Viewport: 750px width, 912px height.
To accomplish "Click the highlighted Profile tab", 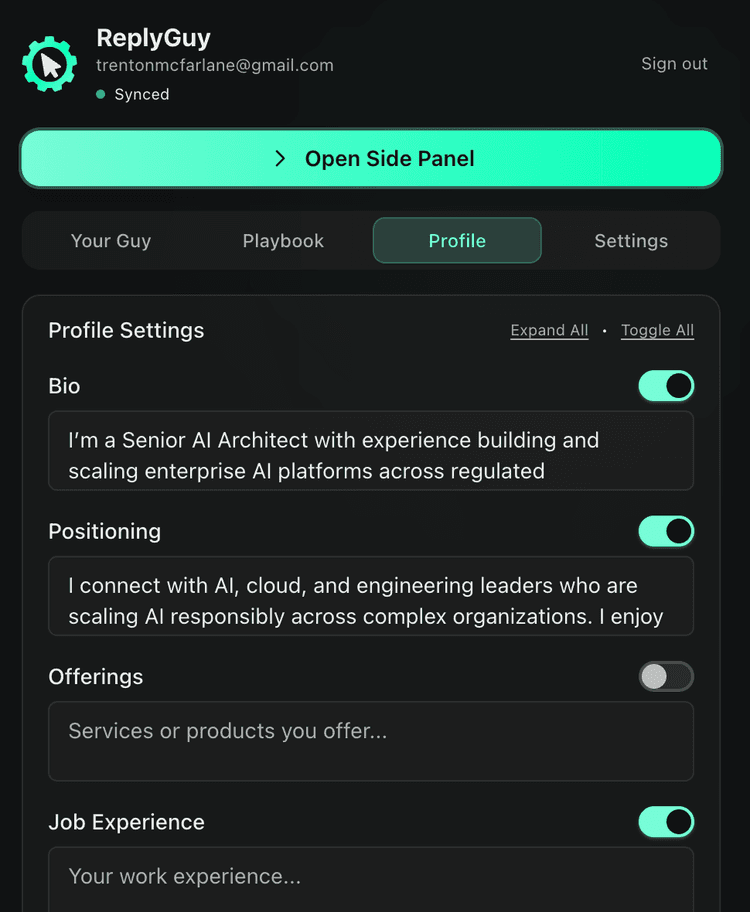I will click(x=457, y=240).
